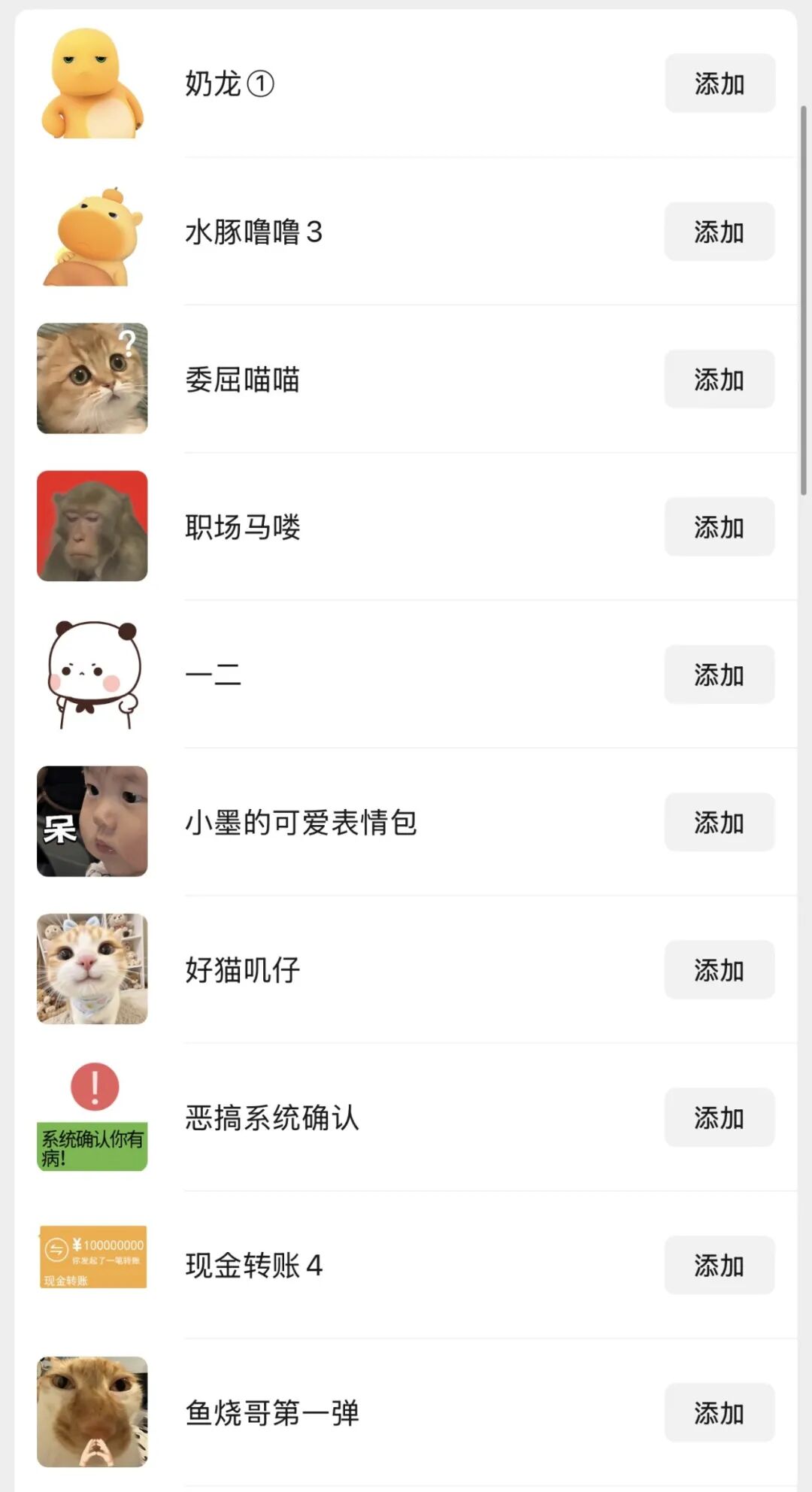812x1492 pixels.
Task: Open the 一二 panda sticker pack
Action: tap(213, 675)
